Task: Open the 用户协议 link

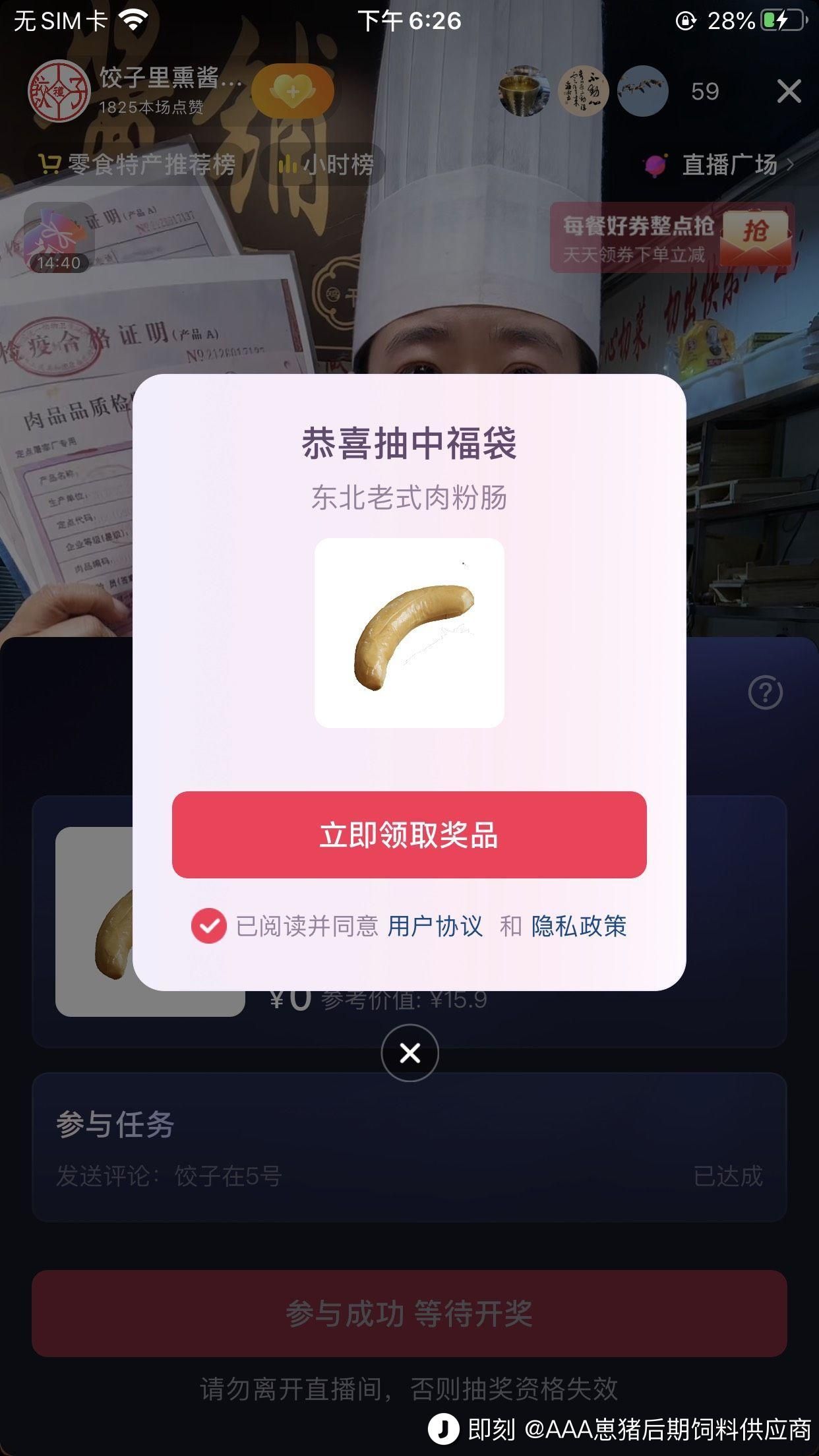Action: (435, 926)
